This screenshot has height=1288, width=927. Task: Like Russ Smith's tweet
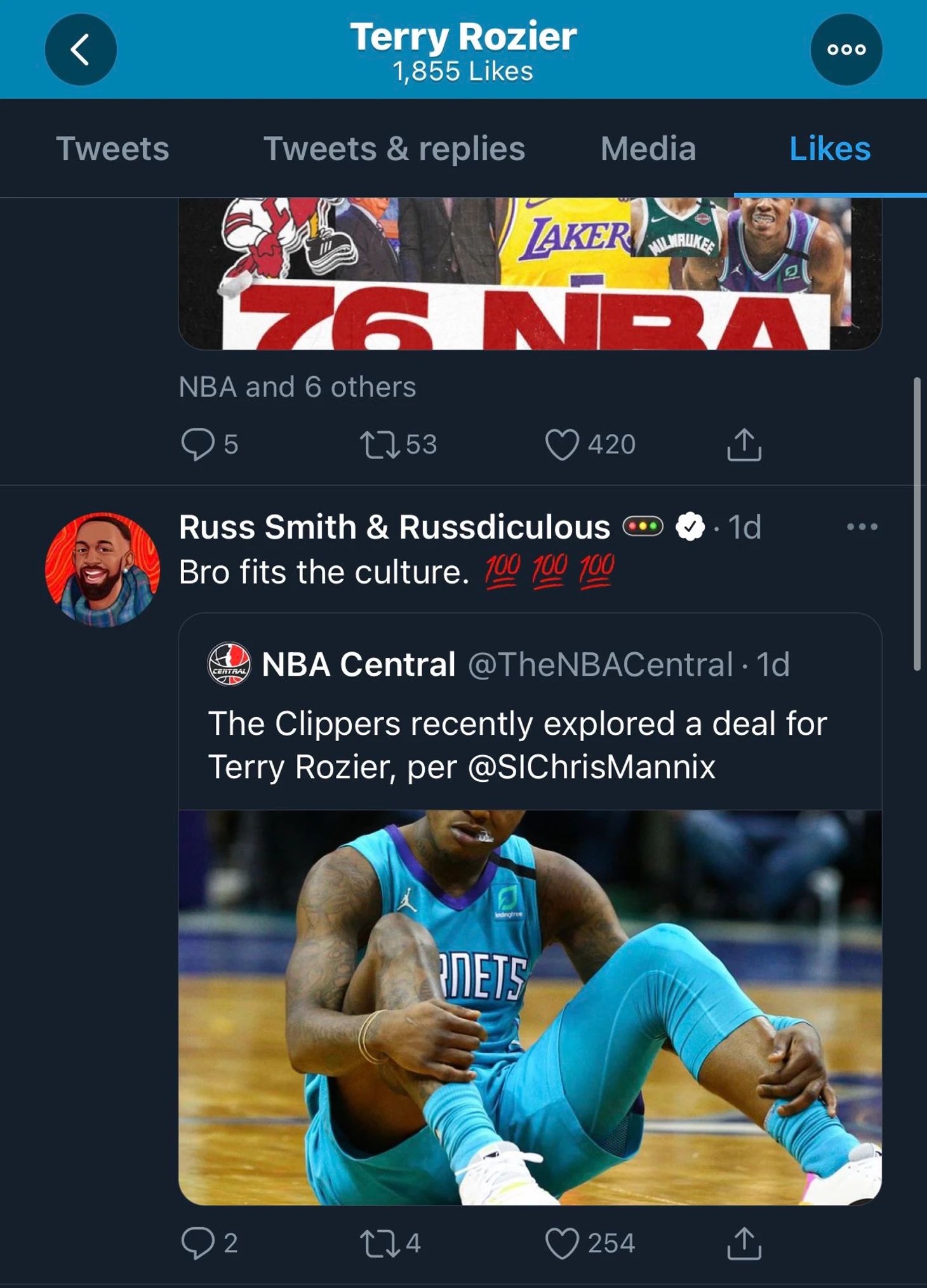tap(562, 1243)
